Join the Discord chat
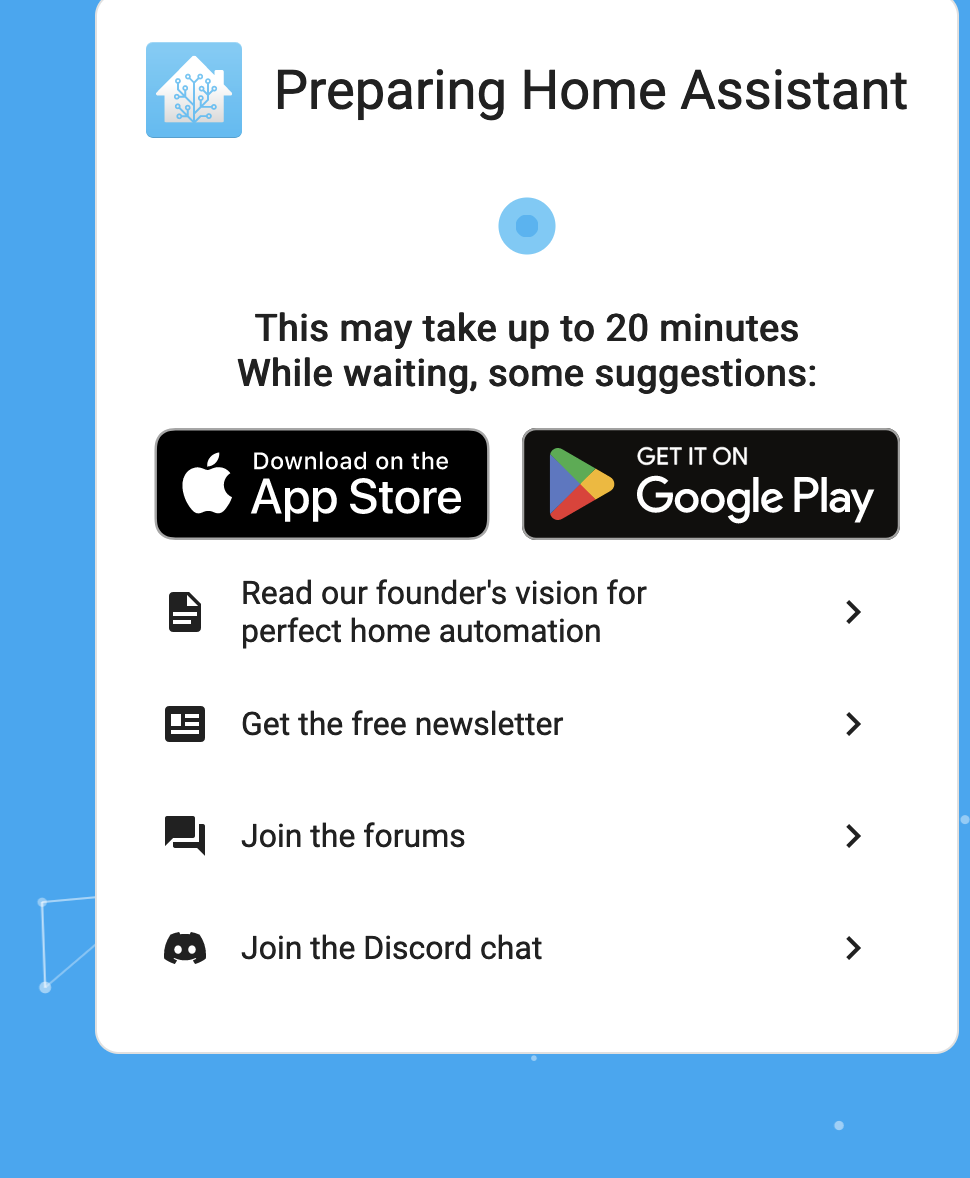This screenshot has height=1178, width=970. tap(391, 948)
